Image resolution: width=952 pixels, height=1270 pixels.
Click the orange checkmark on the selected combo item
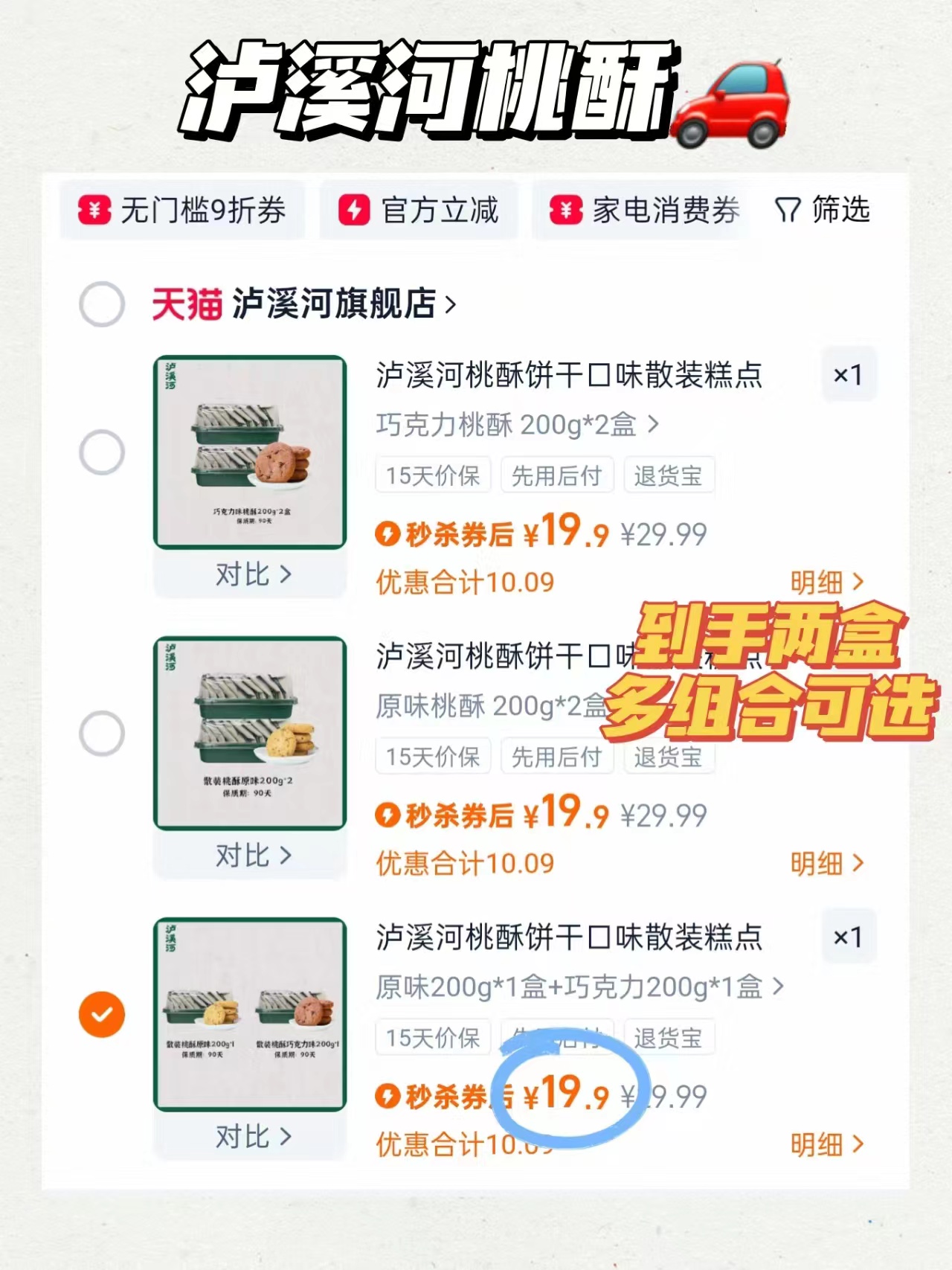pos(102,1013)
